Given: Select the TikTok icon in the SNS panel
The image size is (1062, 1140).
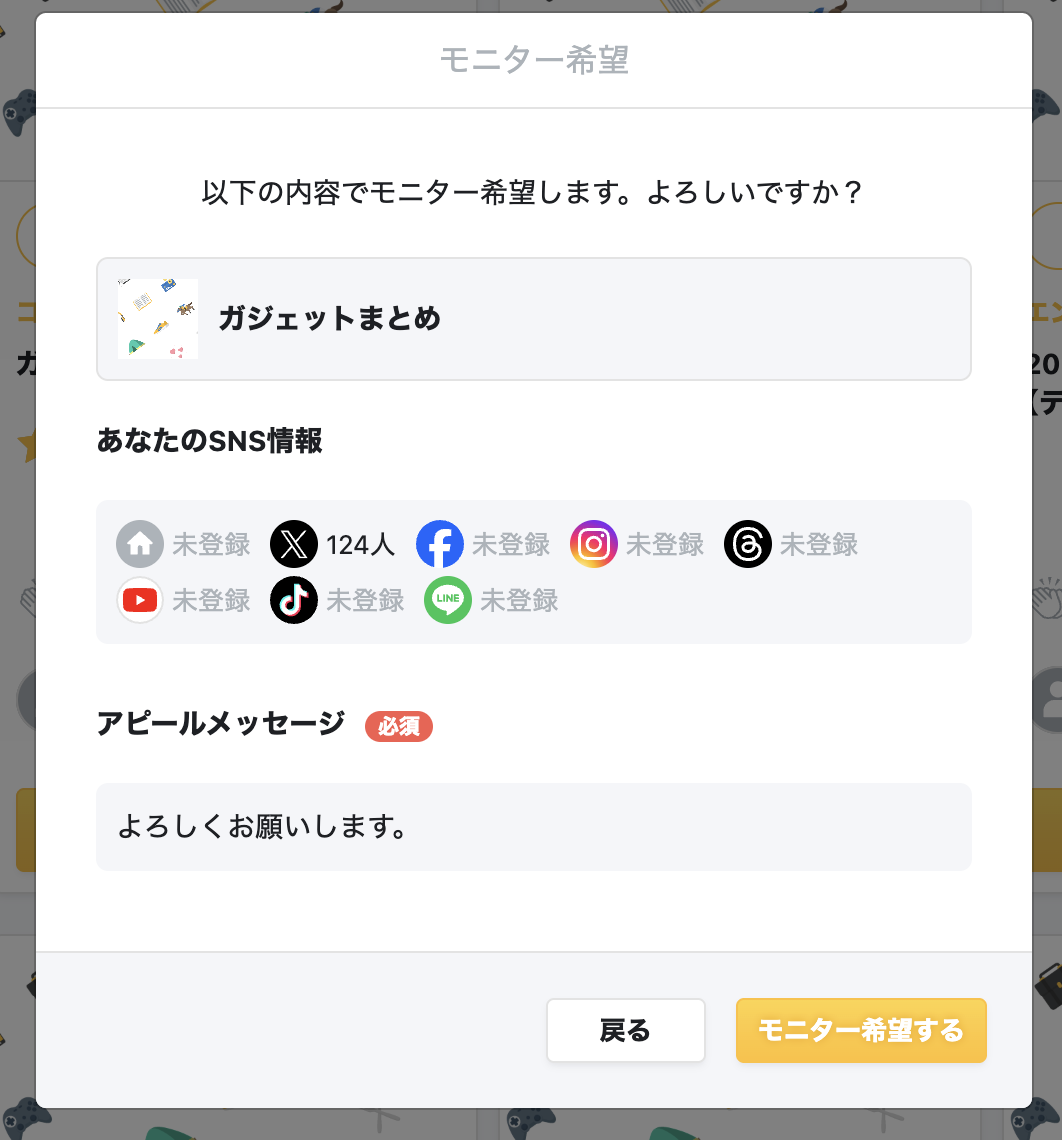Looking at the screenshot, I should (x=293, y=600).
